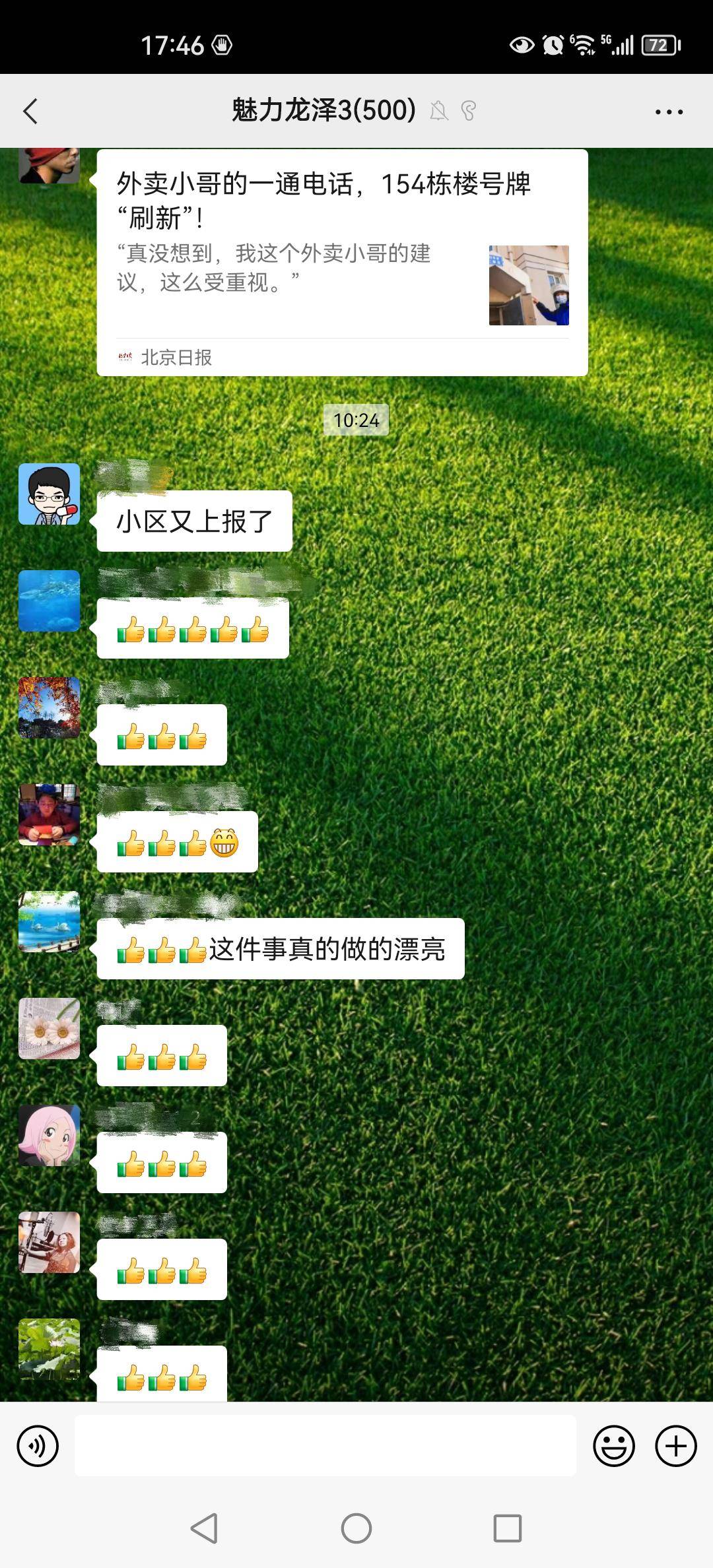Tap the message text field
Image resolution: width=713 pixels, height=1568 pixels.
[x=325, y=1446]
